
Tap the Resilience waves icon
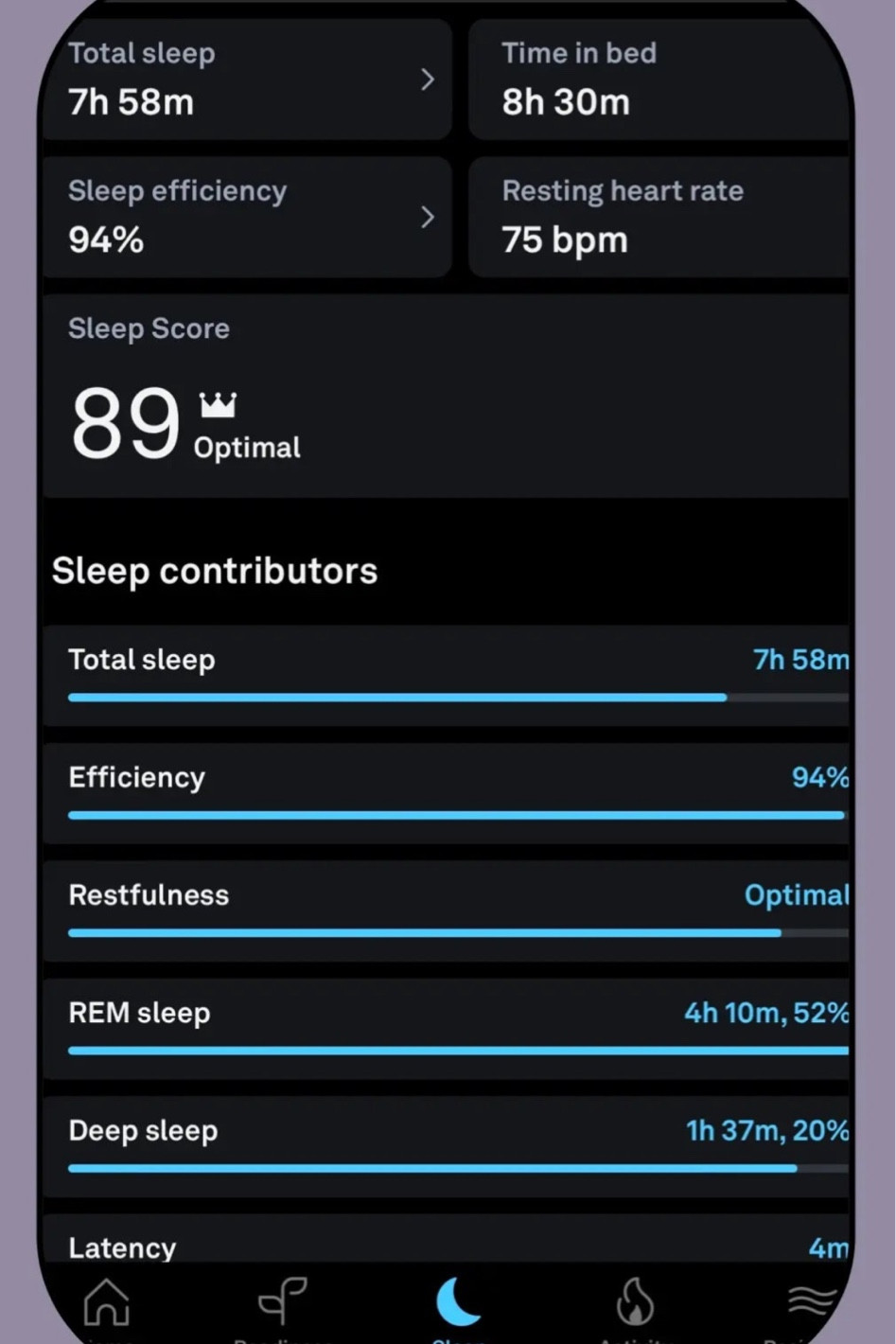[812, 1301]
